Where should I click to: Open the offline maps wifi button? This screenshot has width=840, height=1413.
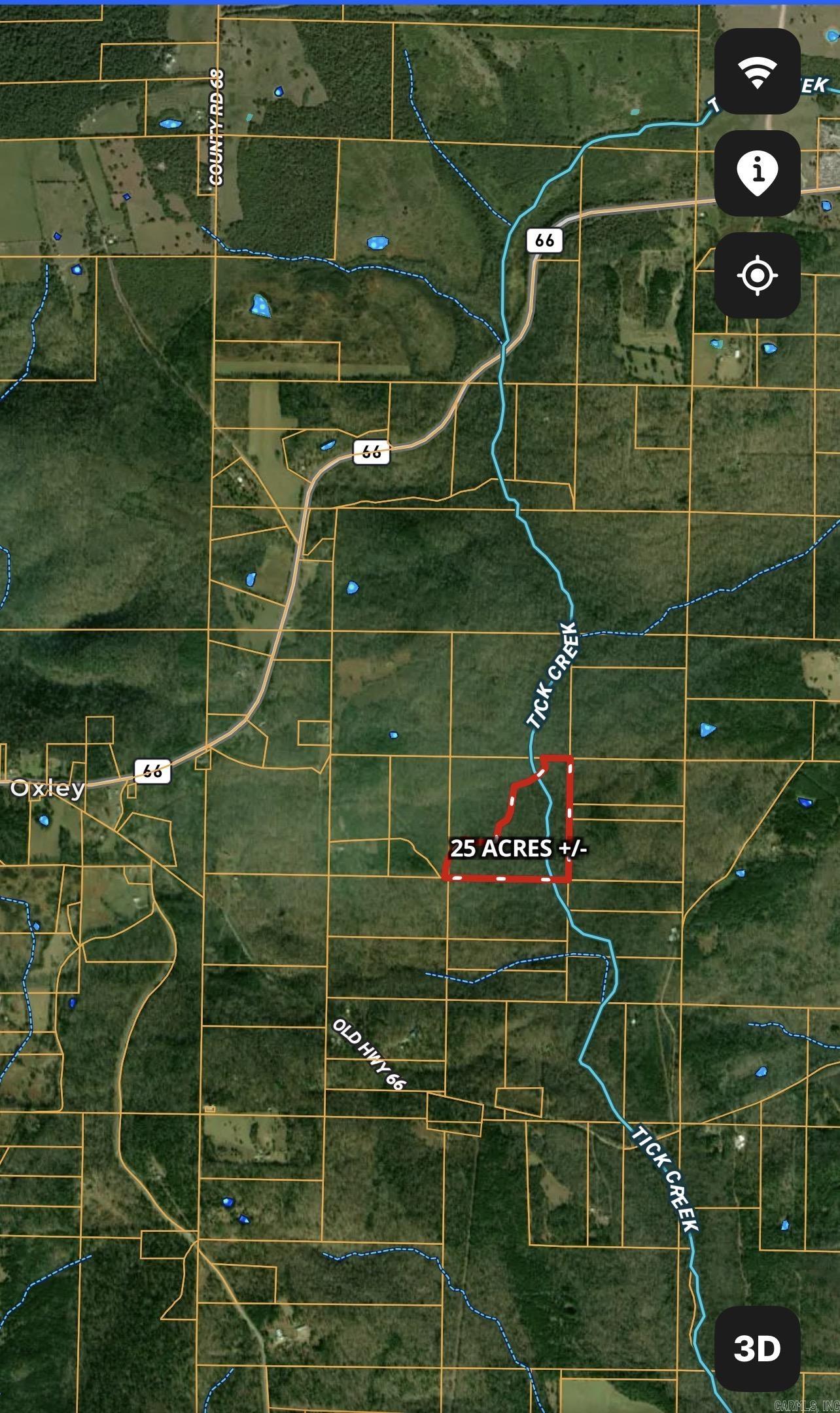pos(757,71)
